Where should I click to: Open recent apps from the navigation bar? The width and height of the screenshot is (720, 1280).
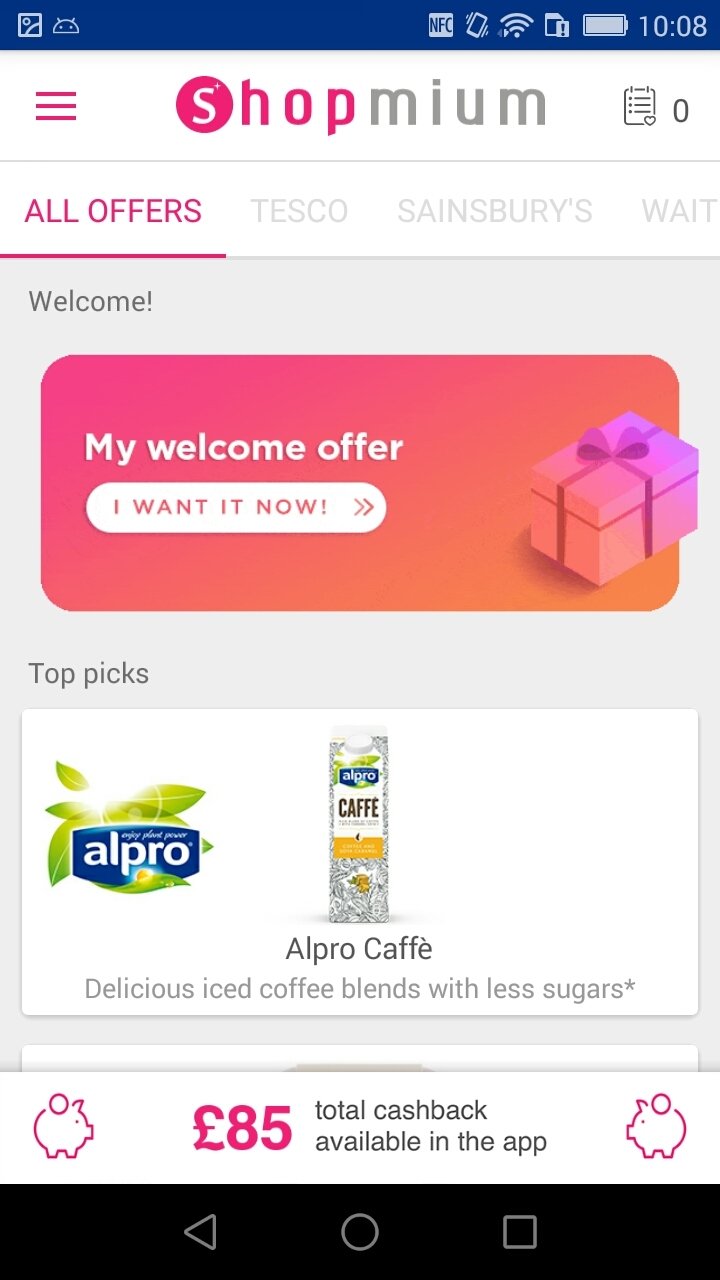519,1232
